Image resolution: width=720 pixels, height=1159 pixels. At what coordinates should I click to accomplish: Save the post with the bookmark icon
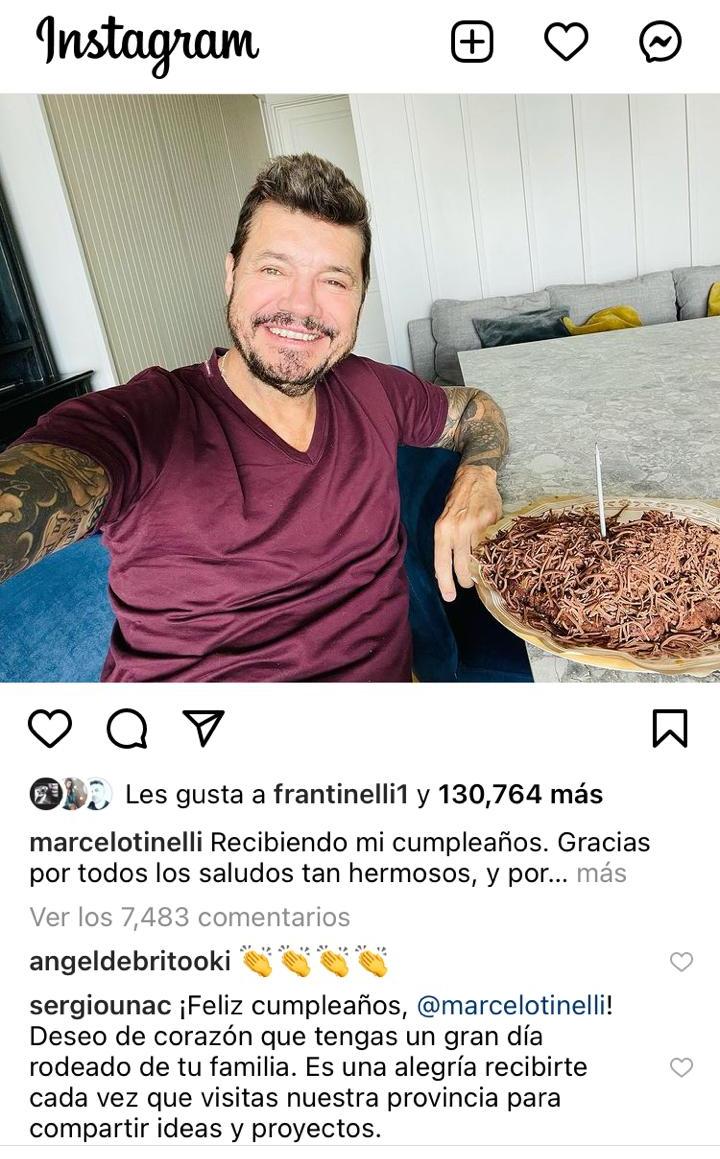[x=669, y=729]
